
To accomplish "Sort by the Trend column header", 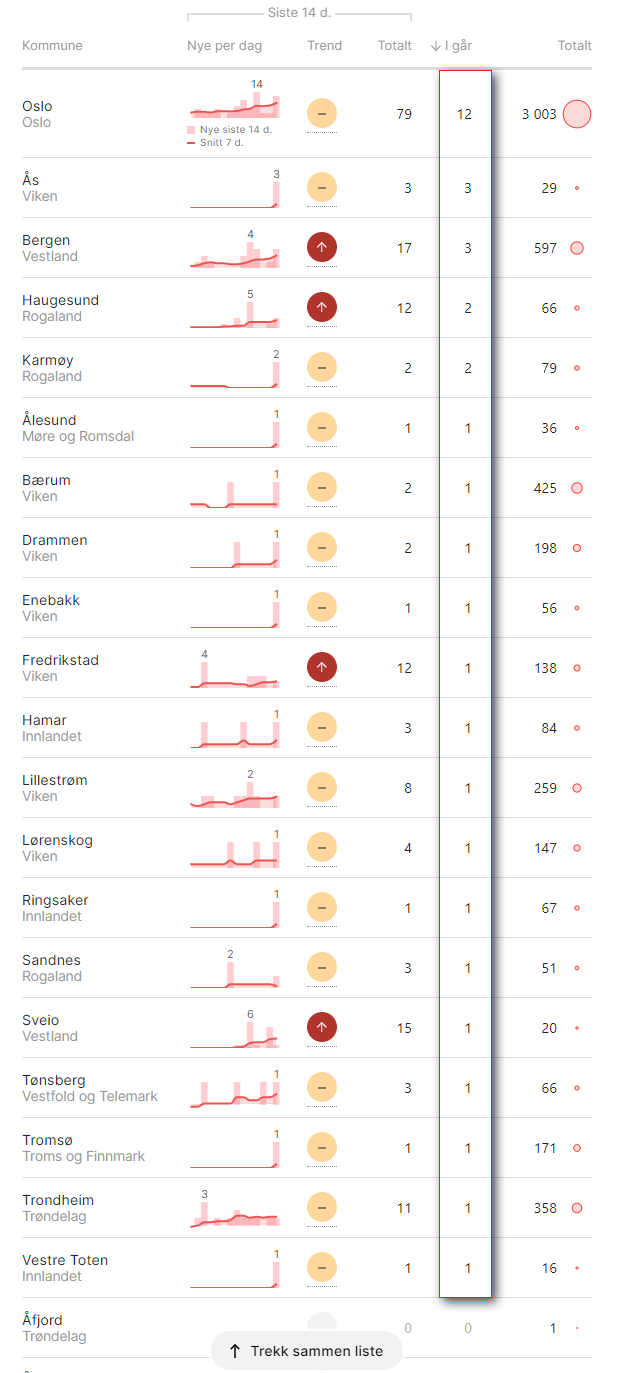I will (x=325, y=46).
